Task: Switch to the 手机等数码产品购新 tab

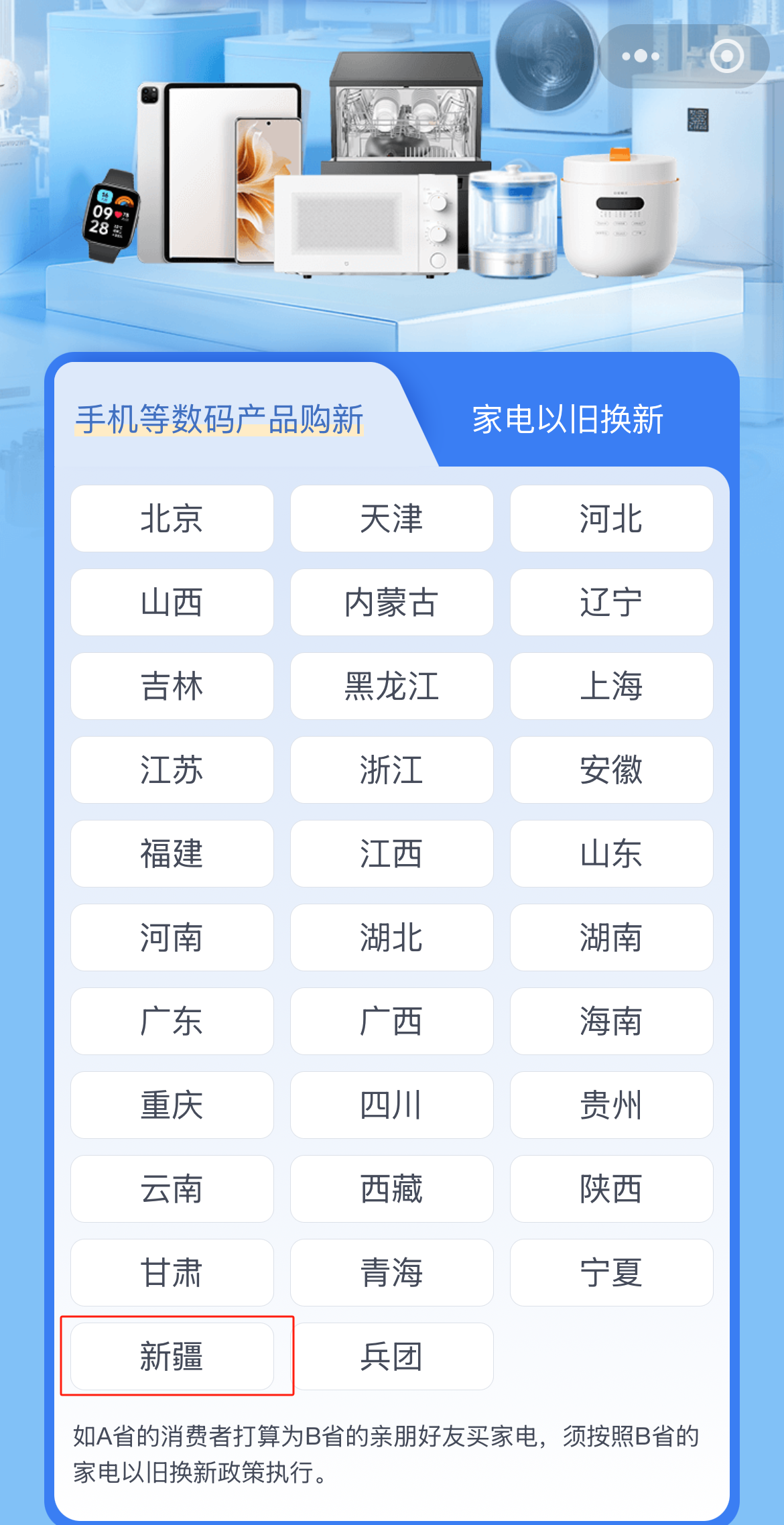Action: [x=219, y=420]
